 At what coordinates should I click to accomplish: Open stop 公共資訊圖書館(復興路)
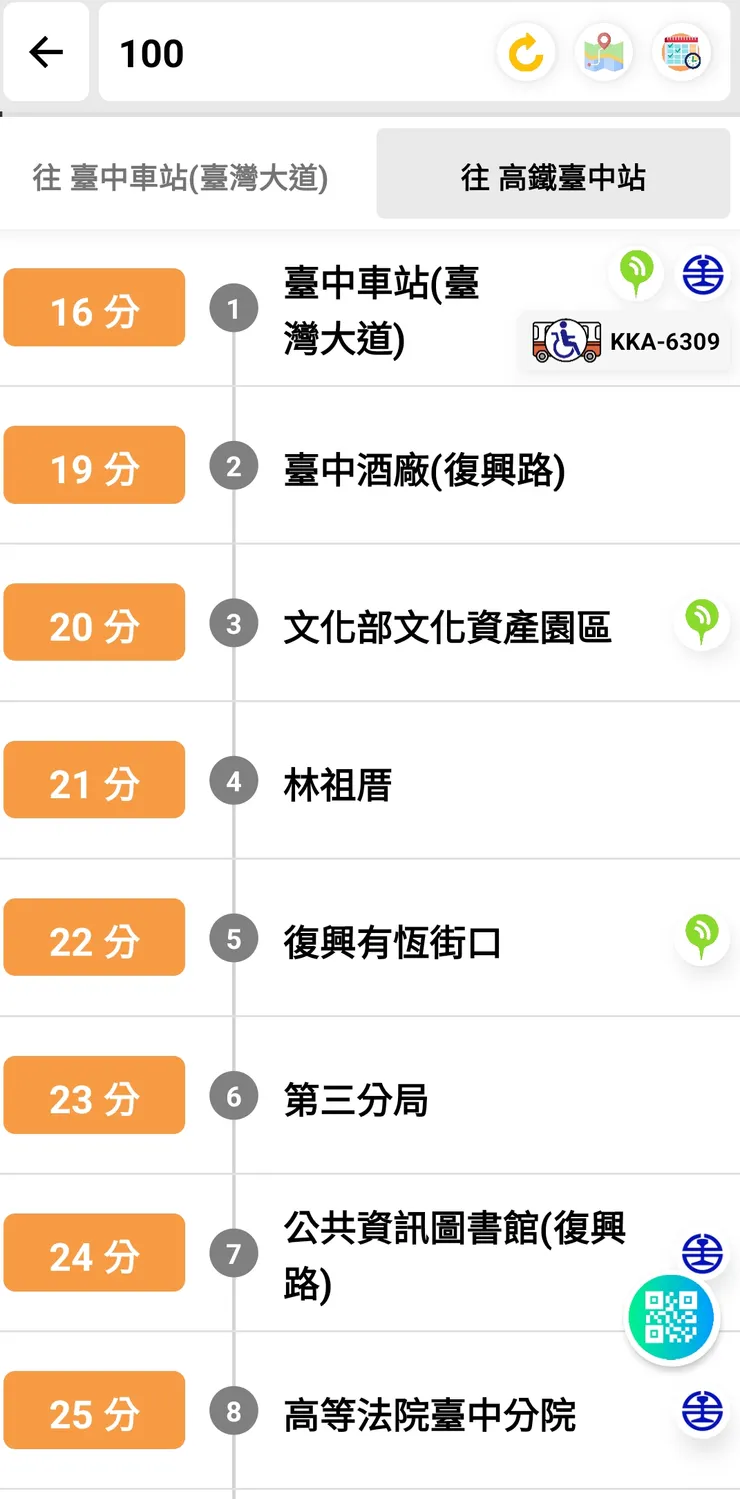pyautogui.click(x=454, y=1256)
